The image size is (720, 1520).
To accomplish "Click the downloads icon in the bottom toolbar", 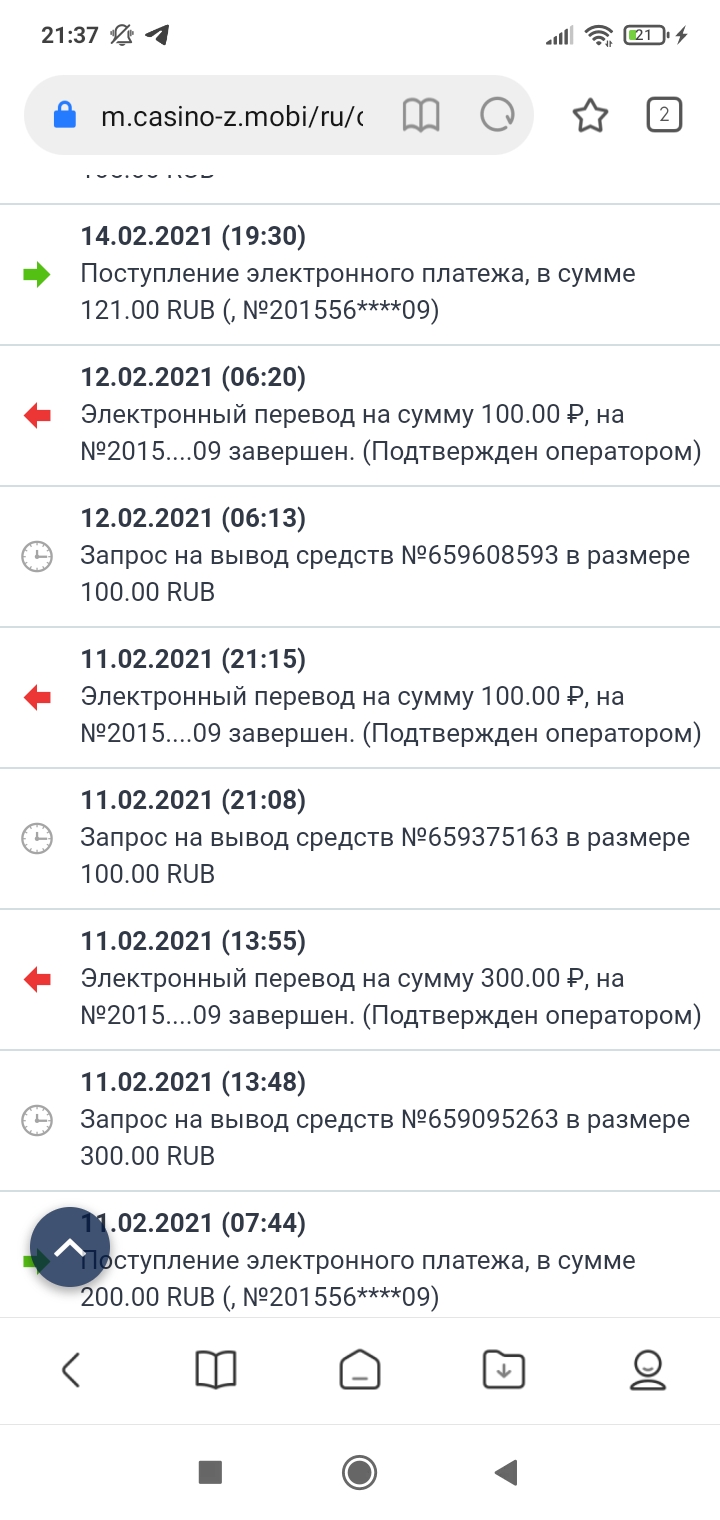I will pos(506,1370).
